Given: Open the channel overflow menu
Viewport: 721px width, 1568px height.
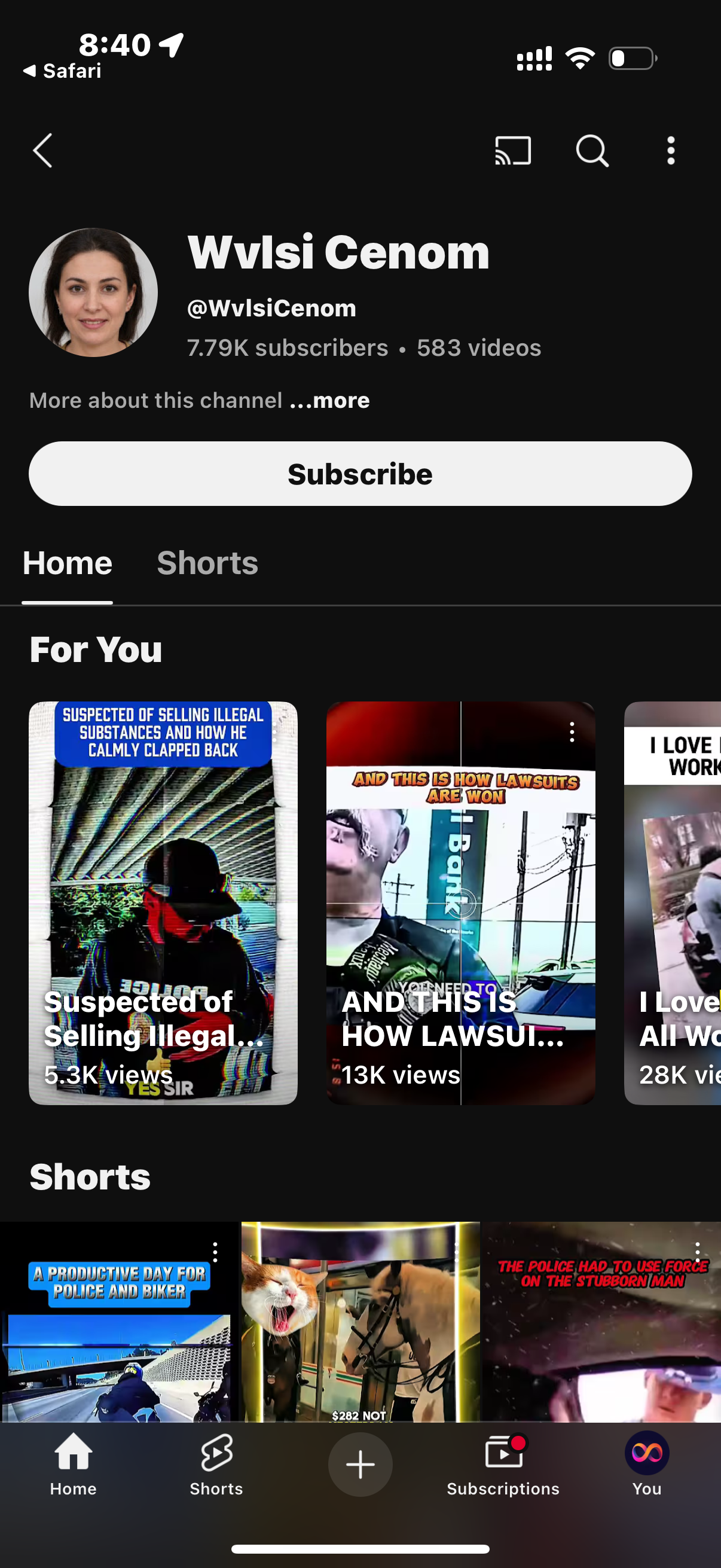Looking at the screenshot, I should pos(671,150).
